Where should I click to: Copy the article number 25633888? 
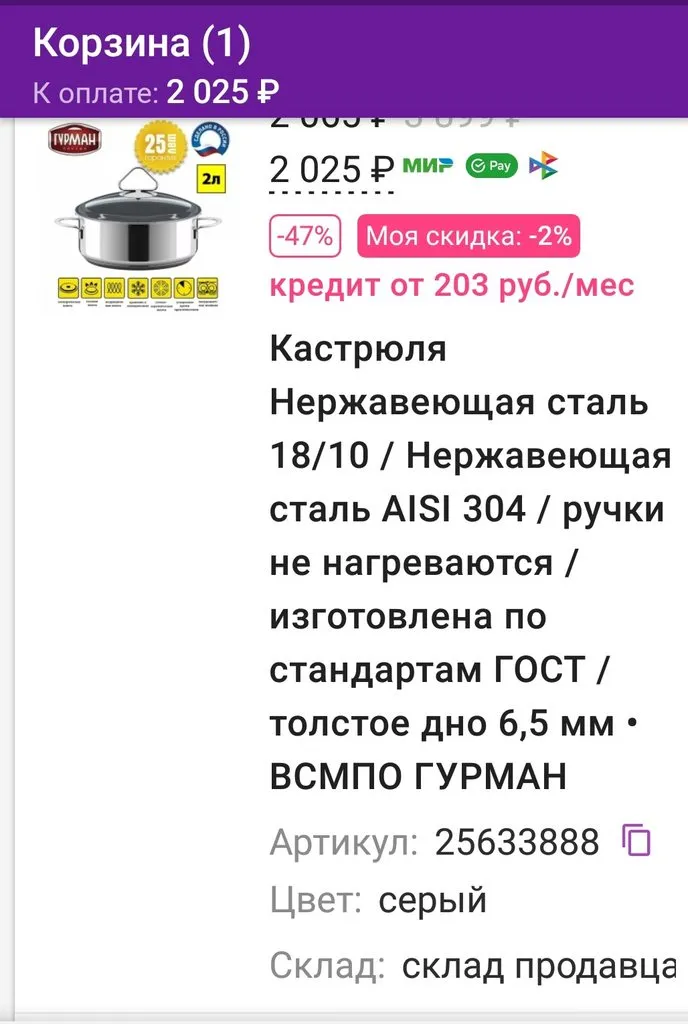coord(636,840)
